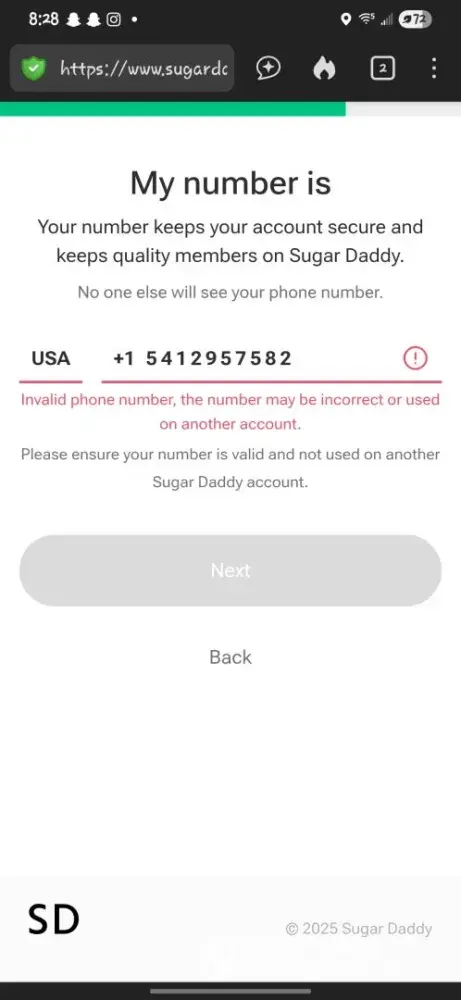Open the browser overflow menu
Viewport: 461px width, 1000px height.
(x=434, y=68)
